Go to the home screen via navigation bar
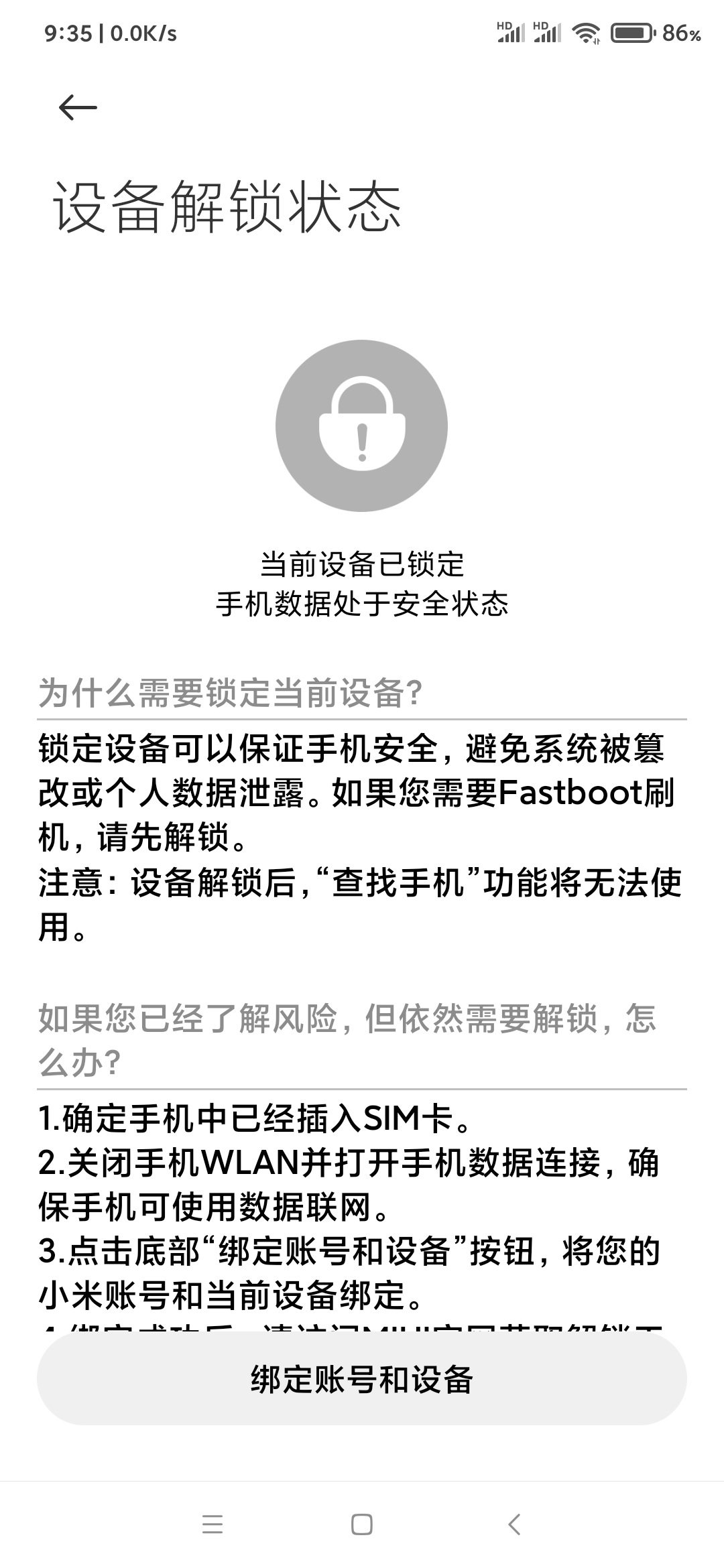The width and height of the screenshot is (724, 1568). click(362, 1524)
